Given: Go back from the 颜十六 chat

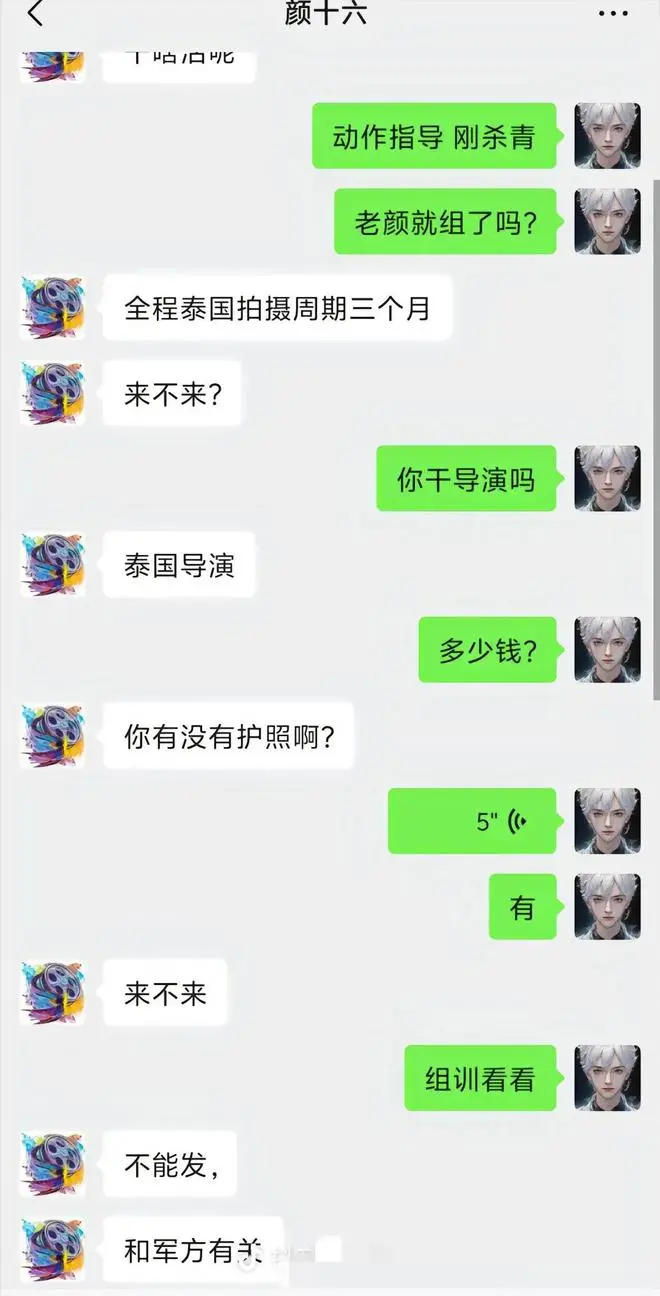Looking at the screenshot, I should coord(34,15).
